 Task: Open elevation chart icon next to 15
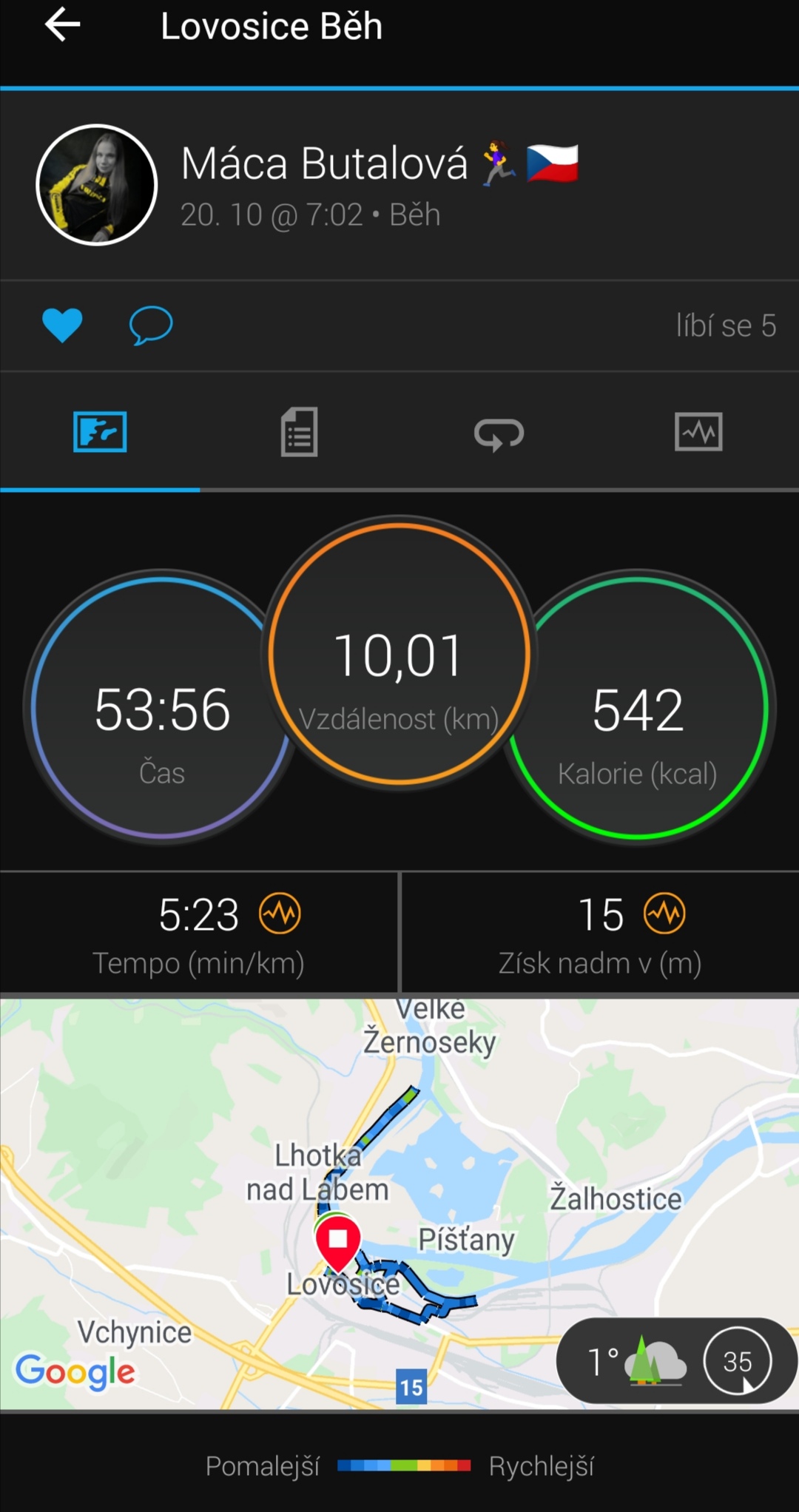click(664, 914)
